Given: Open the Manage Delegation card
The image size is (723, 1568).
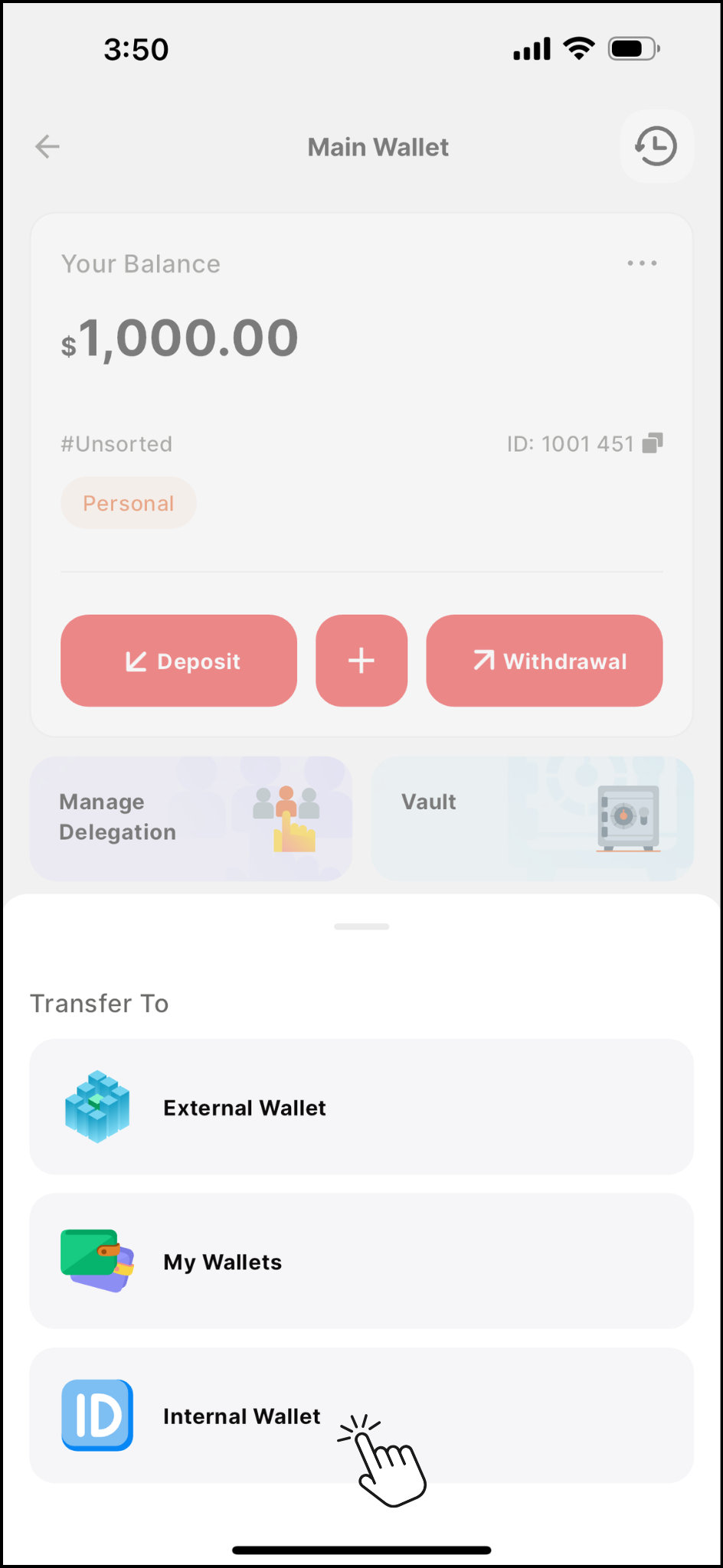Looking at the screenshot, I should (x=191, y=818).
